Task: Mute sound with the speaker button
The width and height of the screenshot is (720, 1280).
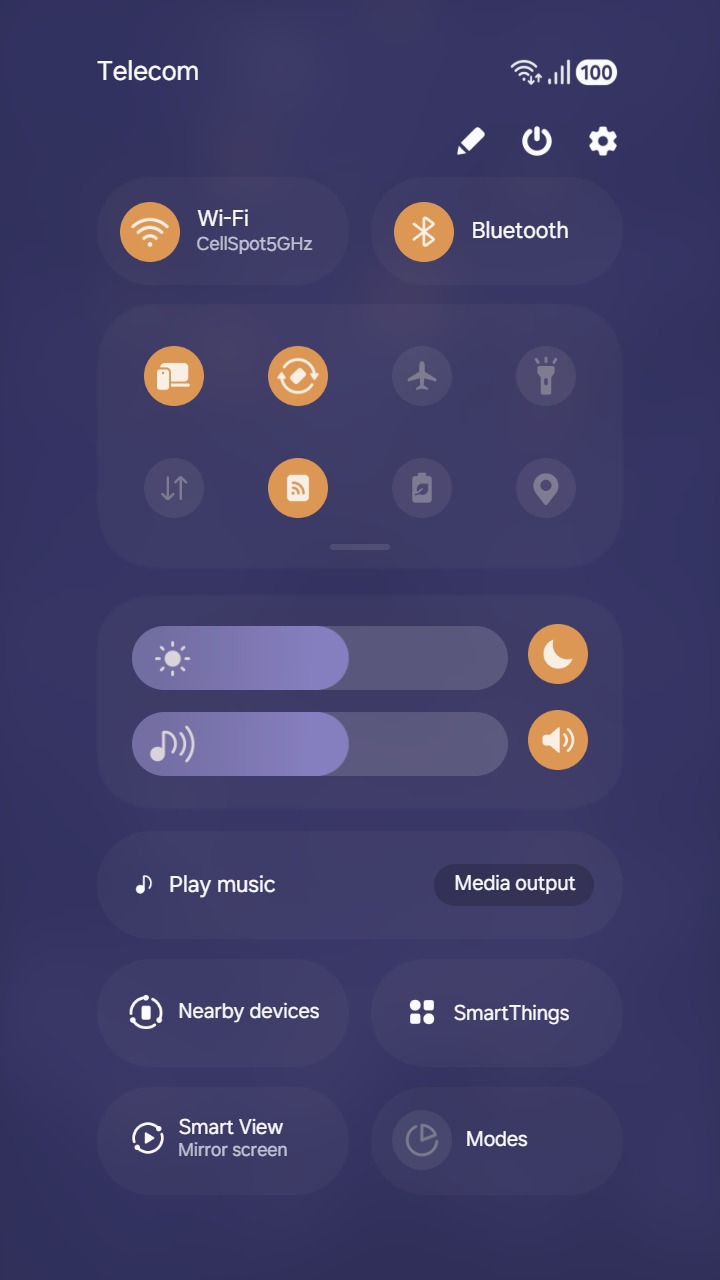Action: tap(558, 741)
